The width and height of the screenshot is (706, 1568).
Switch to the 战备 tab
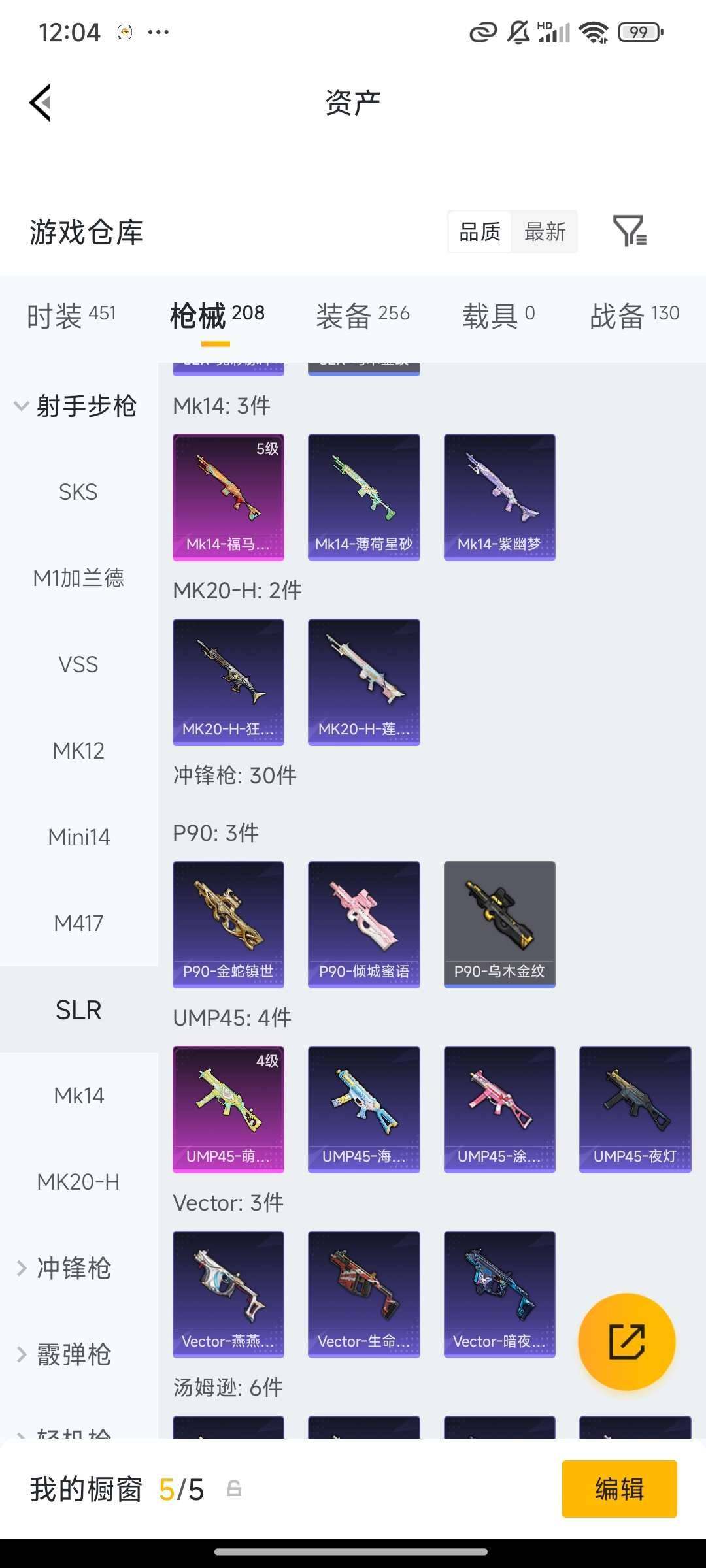coord(634,316)
